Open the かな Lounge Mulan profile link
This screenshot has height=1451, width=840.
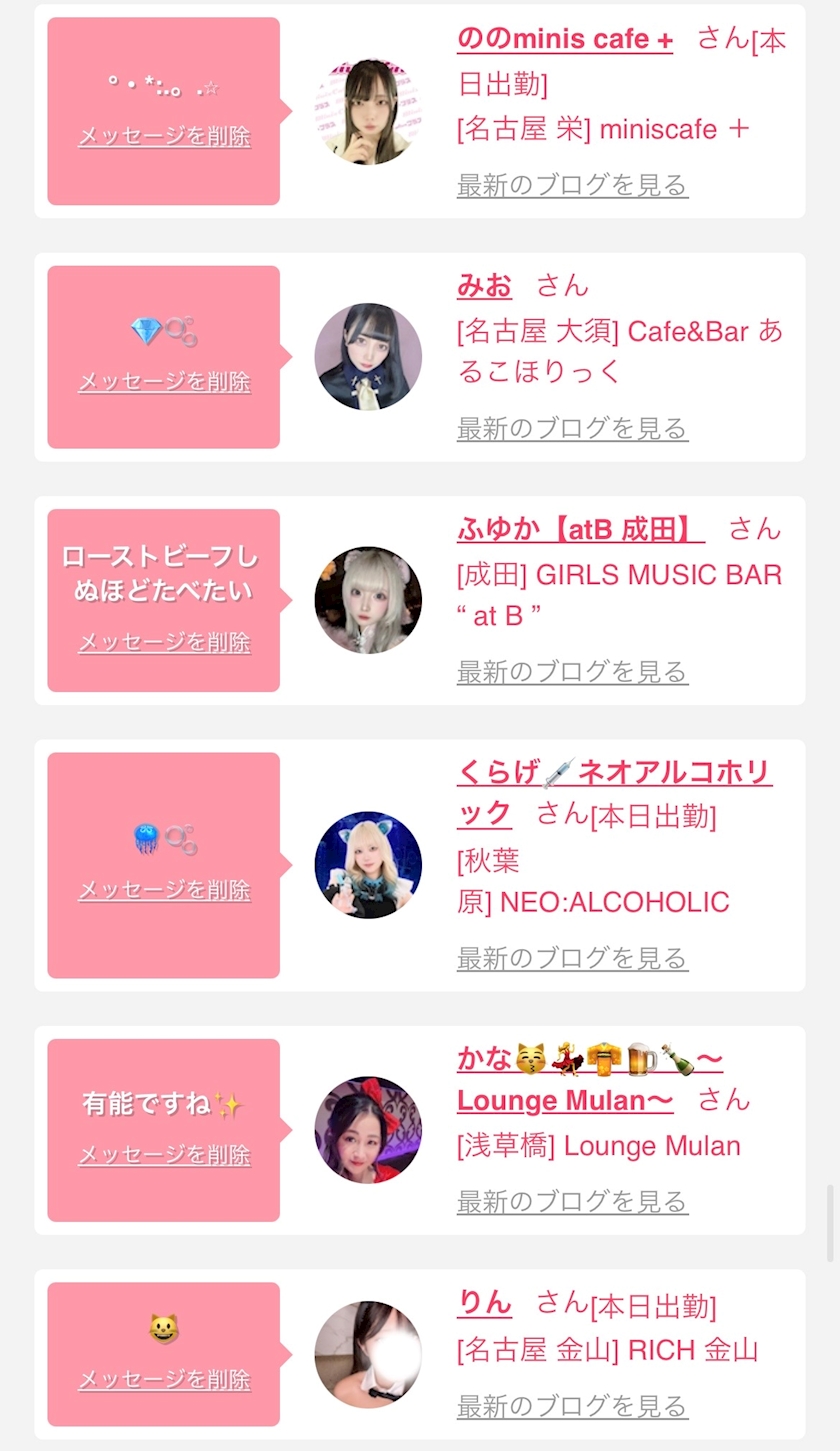click(x=590, y=1079)
